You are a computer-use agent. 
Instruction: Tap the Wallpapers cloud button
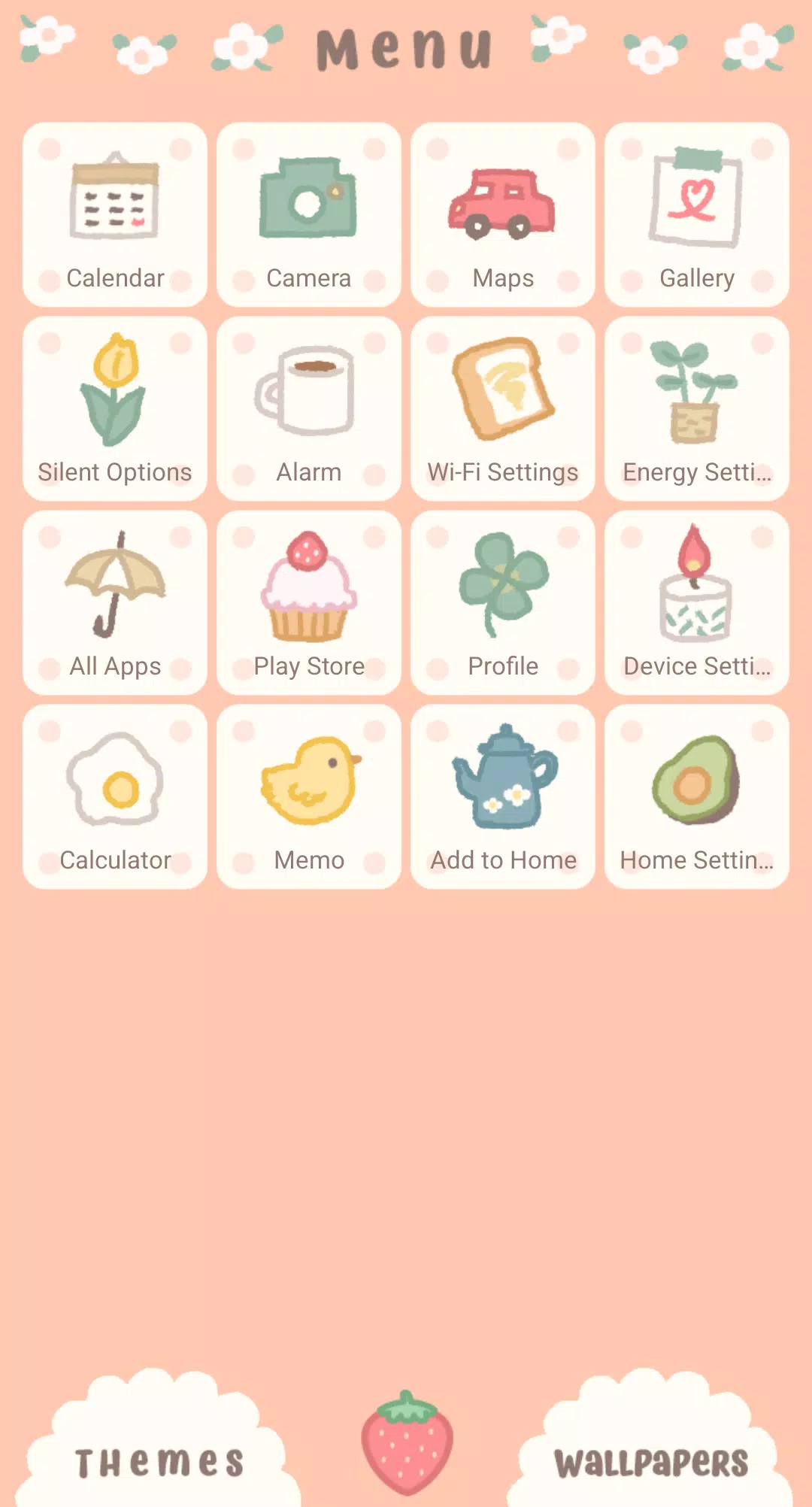[650, 1444]
